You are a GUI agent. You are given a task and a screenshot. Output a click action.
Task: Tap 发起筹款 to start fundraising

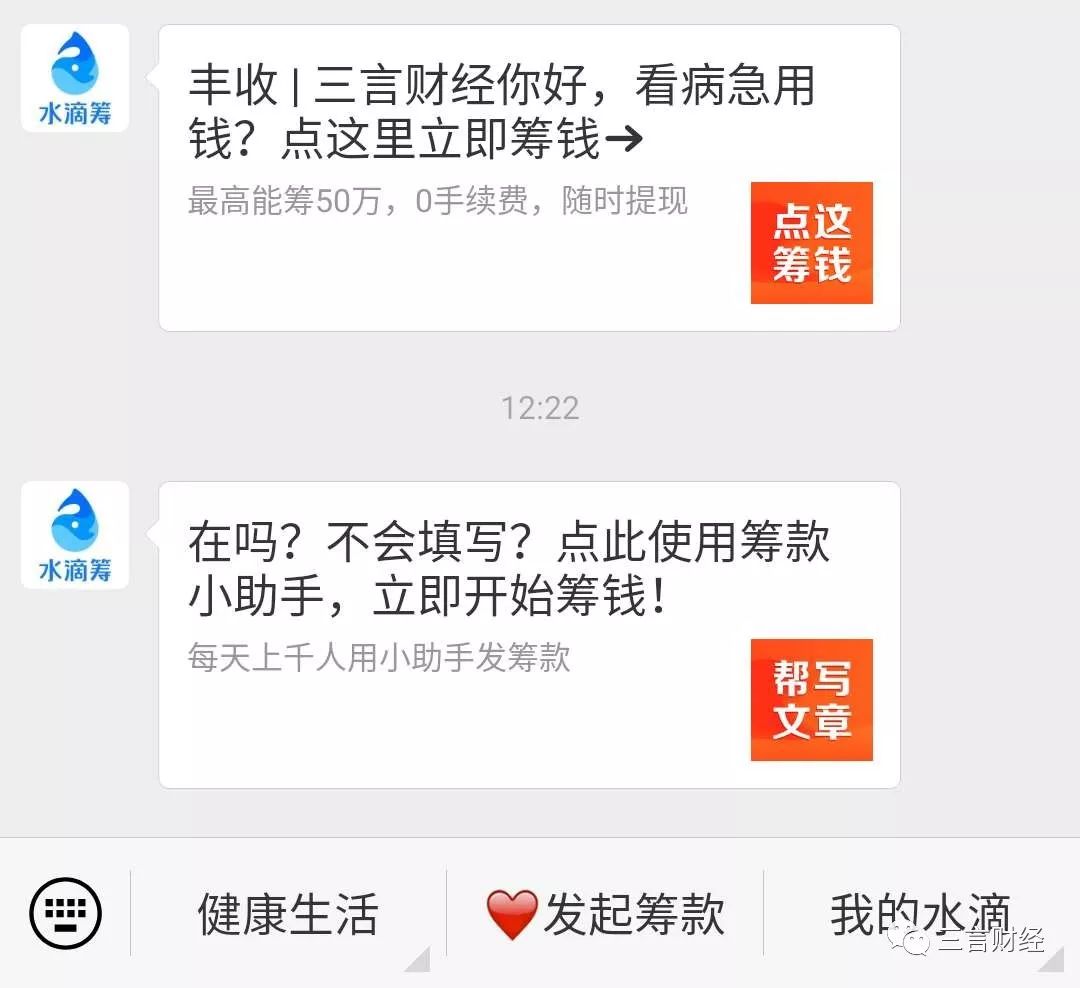click(606, 914)
